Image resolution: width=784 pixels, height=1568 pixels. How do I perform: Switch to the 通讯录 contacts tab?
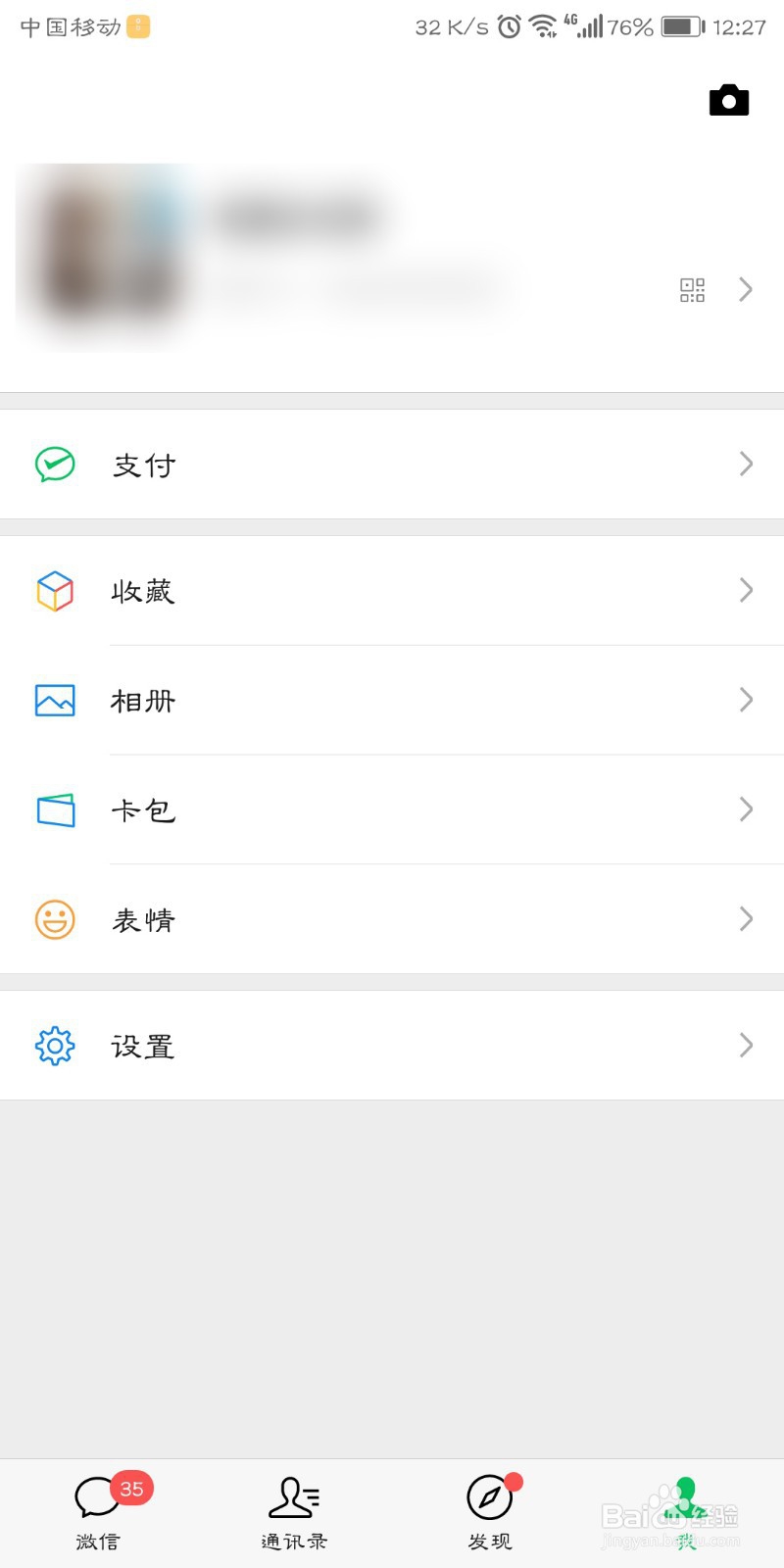(x=294, y=1512)
